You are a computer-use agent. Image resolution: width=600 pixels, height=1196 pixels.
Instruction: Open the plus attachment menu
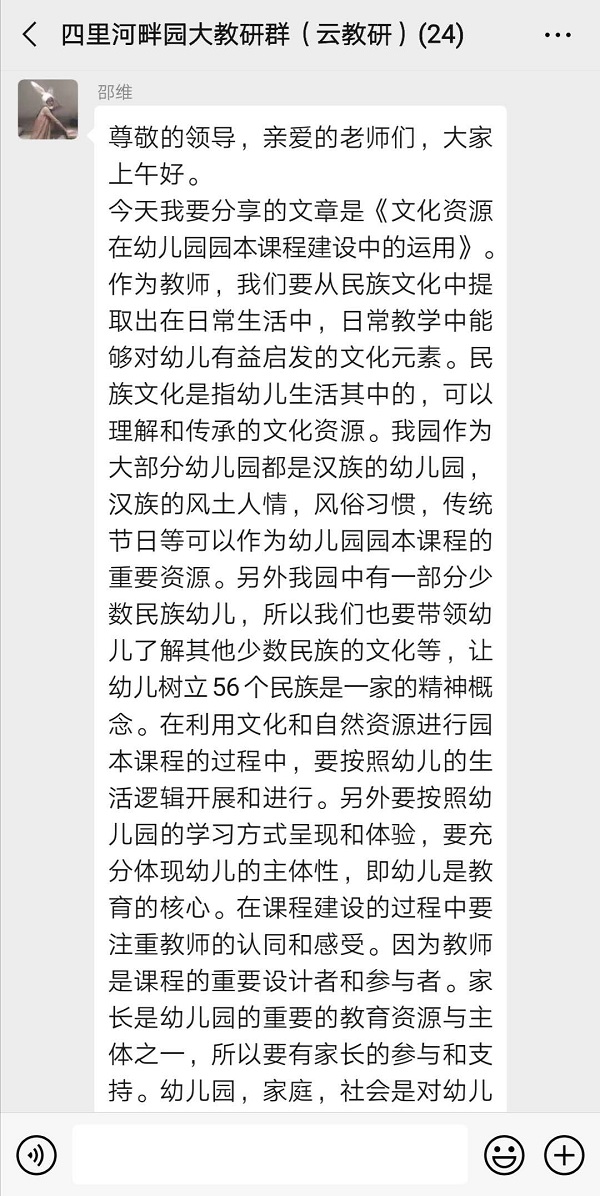tap(563, 1155)
